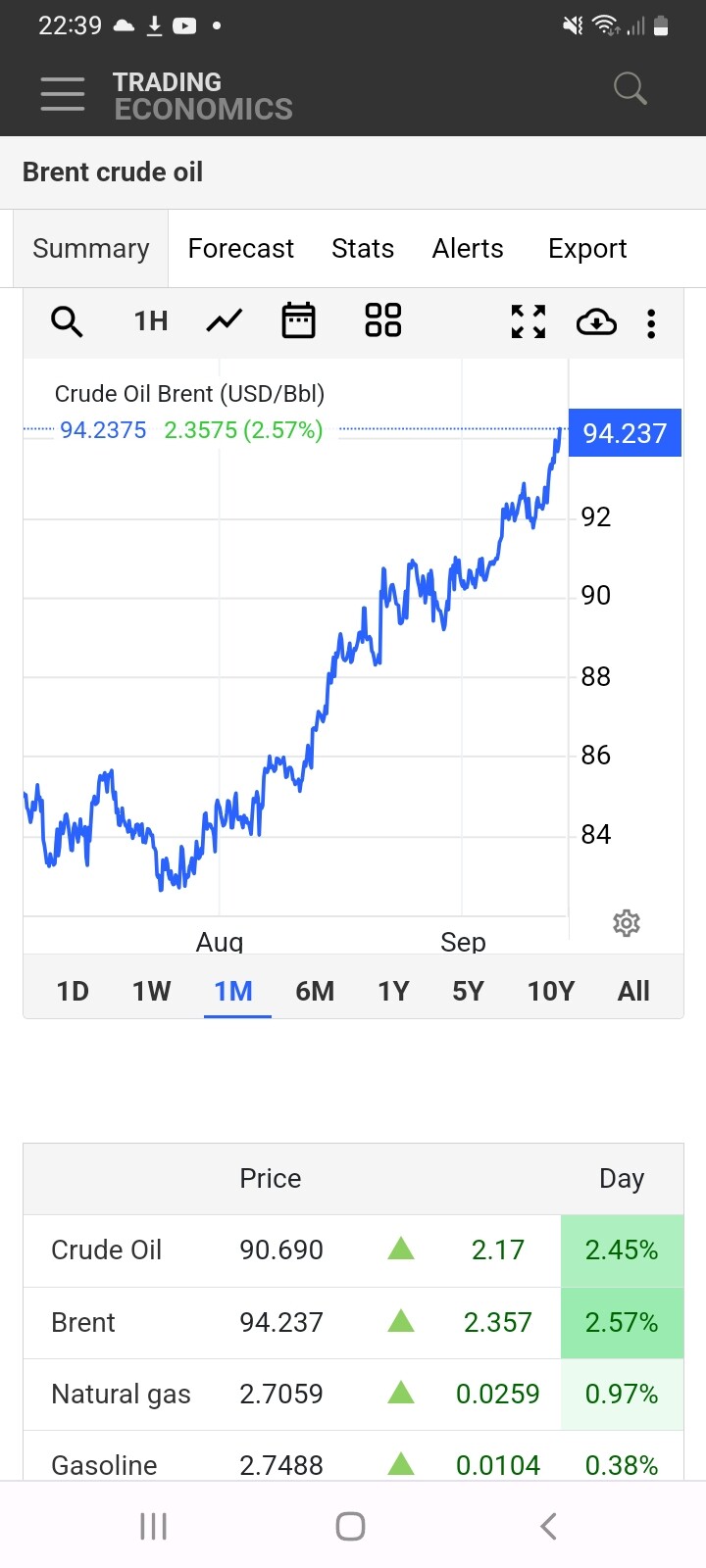Open chart settings gear
706x1568 pixels.
pos(627,923)
